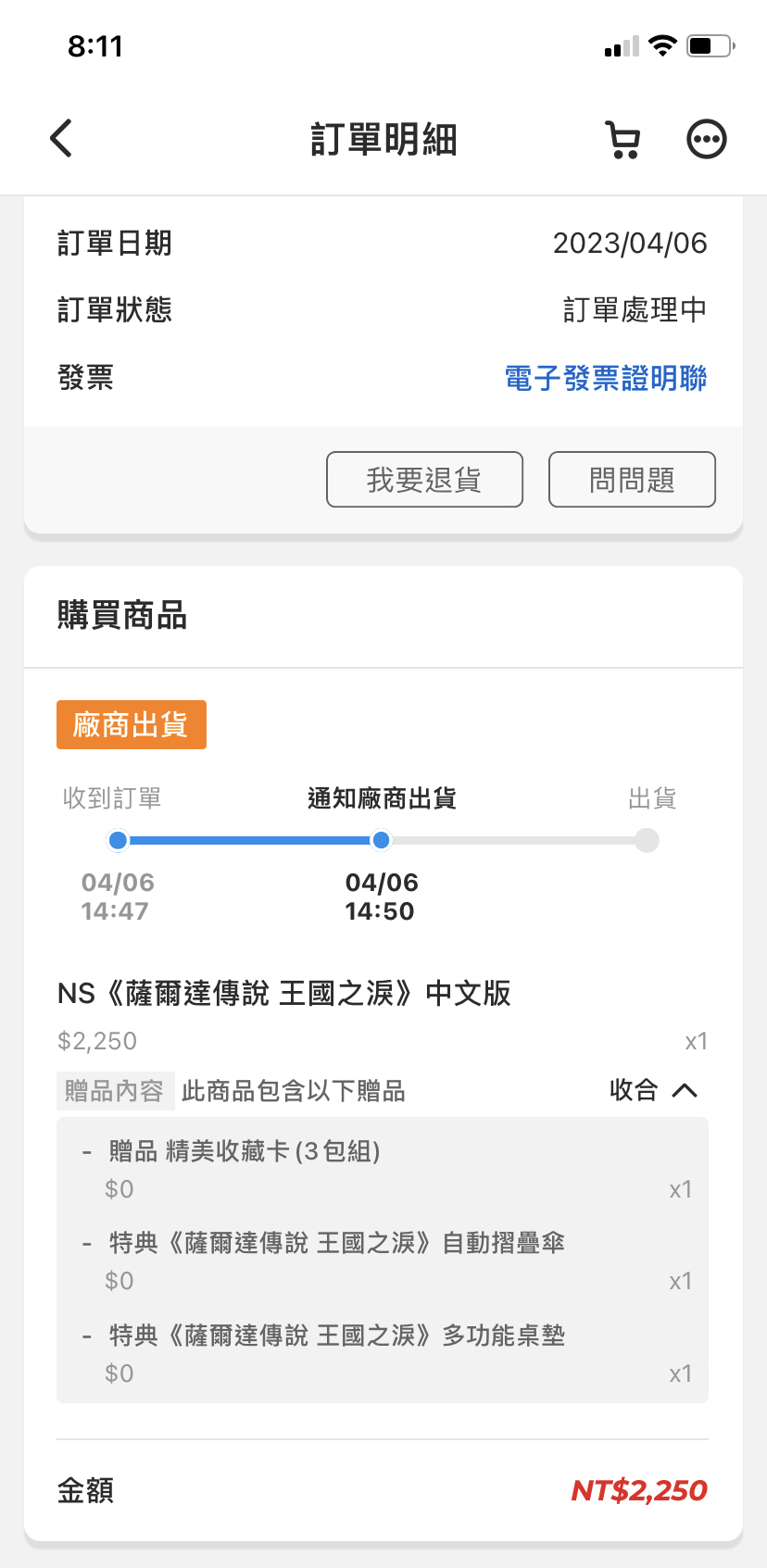Tap the 問問題 button
The height and width of the screenshot is (1568, 767).
632,480
